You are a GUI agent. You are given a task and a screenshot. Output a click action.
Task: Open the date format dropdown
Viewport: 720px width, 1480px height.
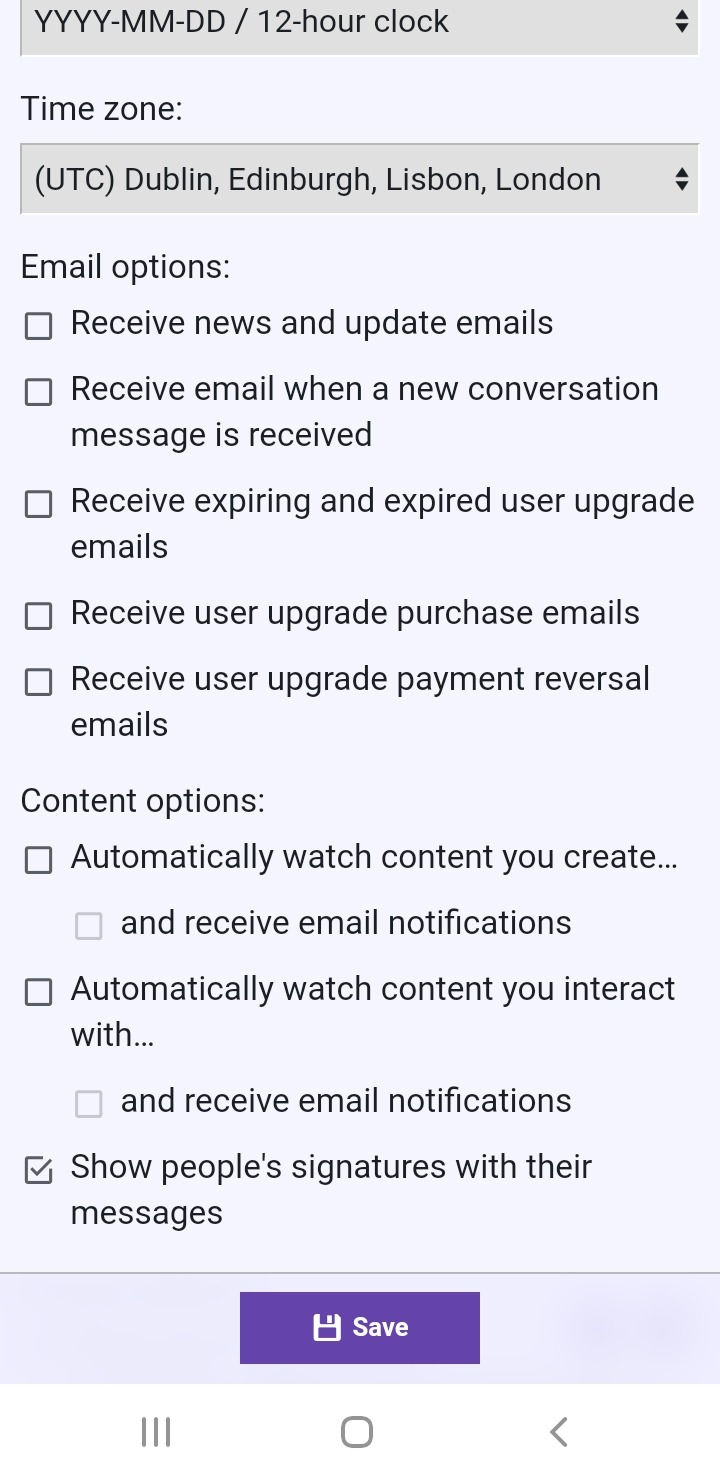click(359, 24)
